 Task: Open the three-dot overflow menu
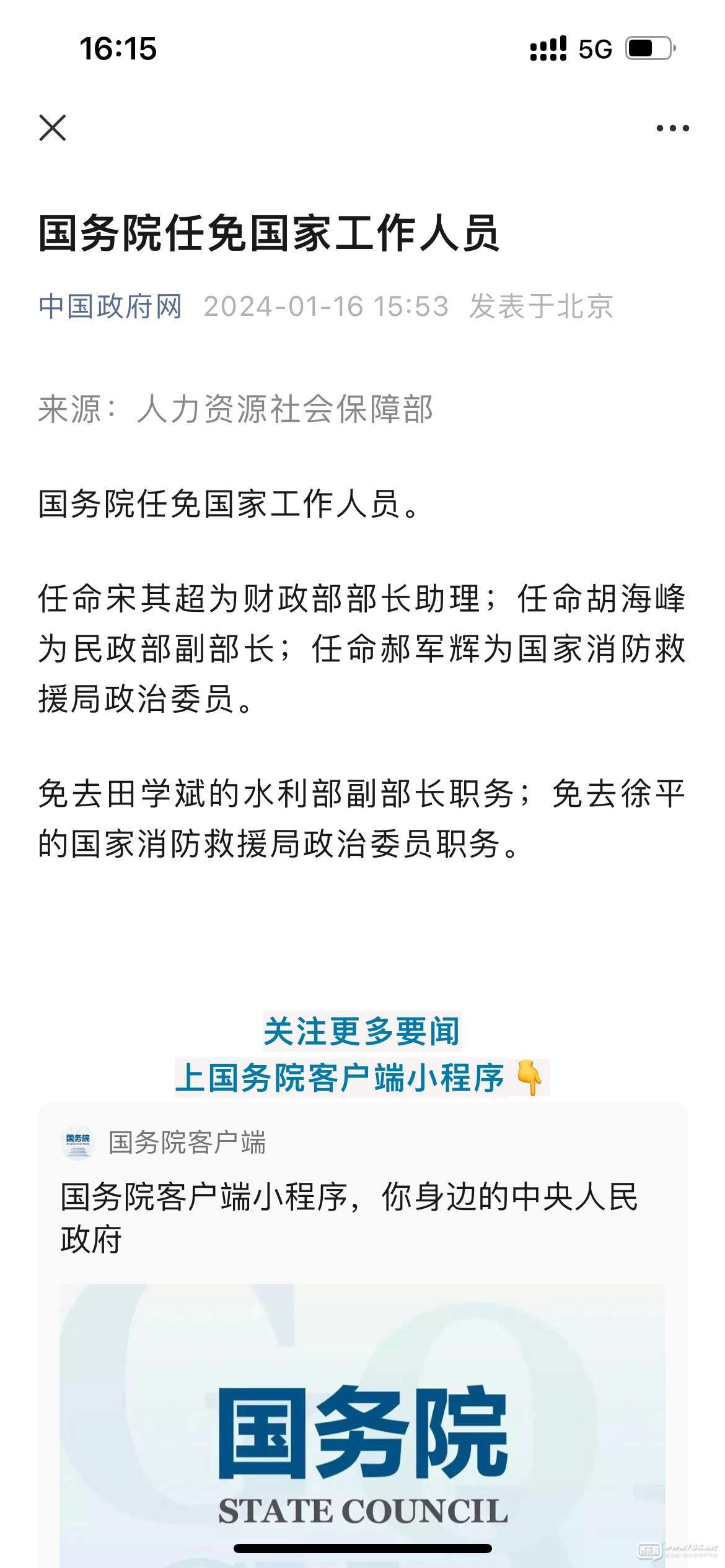tap(672, 128)
